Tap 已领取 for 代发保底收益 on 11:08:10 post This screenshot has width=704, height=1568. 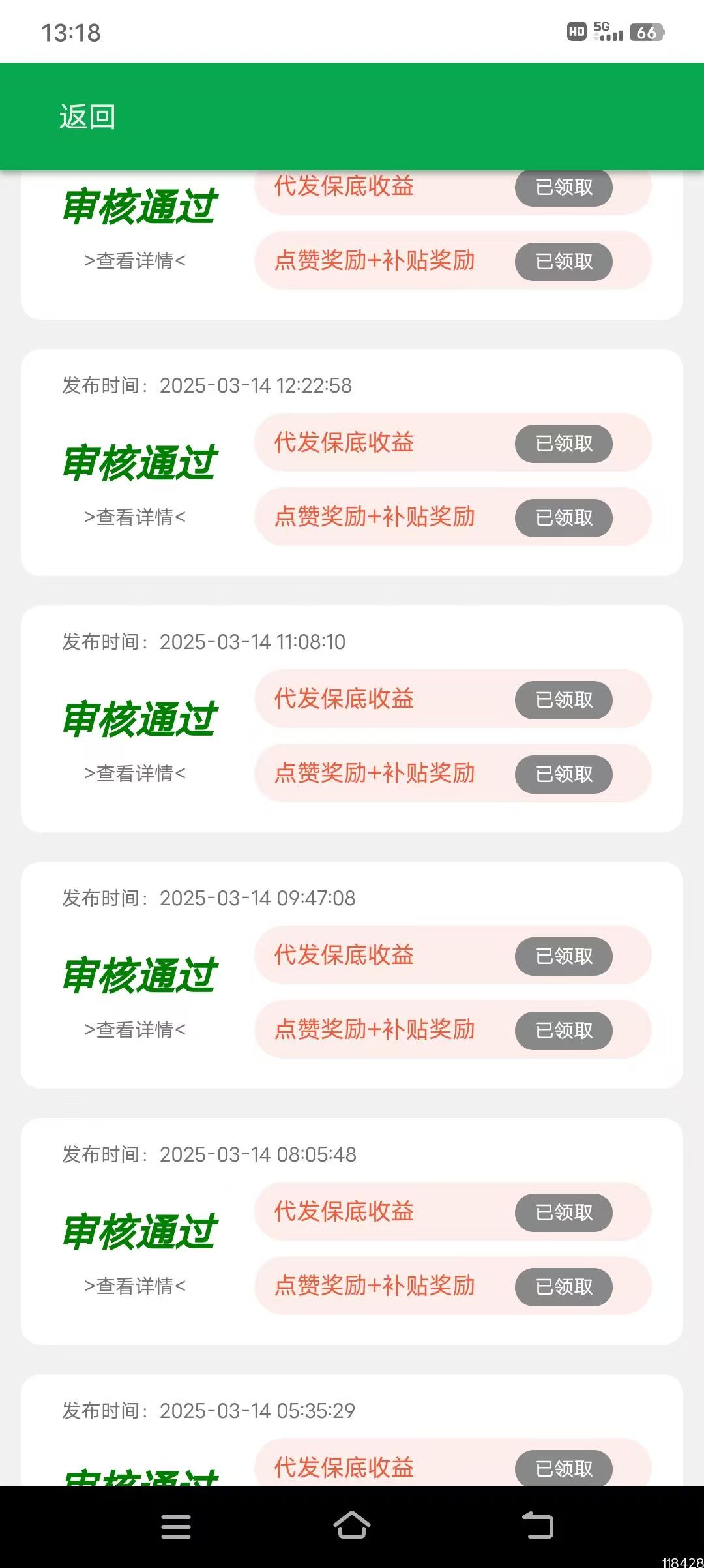click(x=564, y=700)
